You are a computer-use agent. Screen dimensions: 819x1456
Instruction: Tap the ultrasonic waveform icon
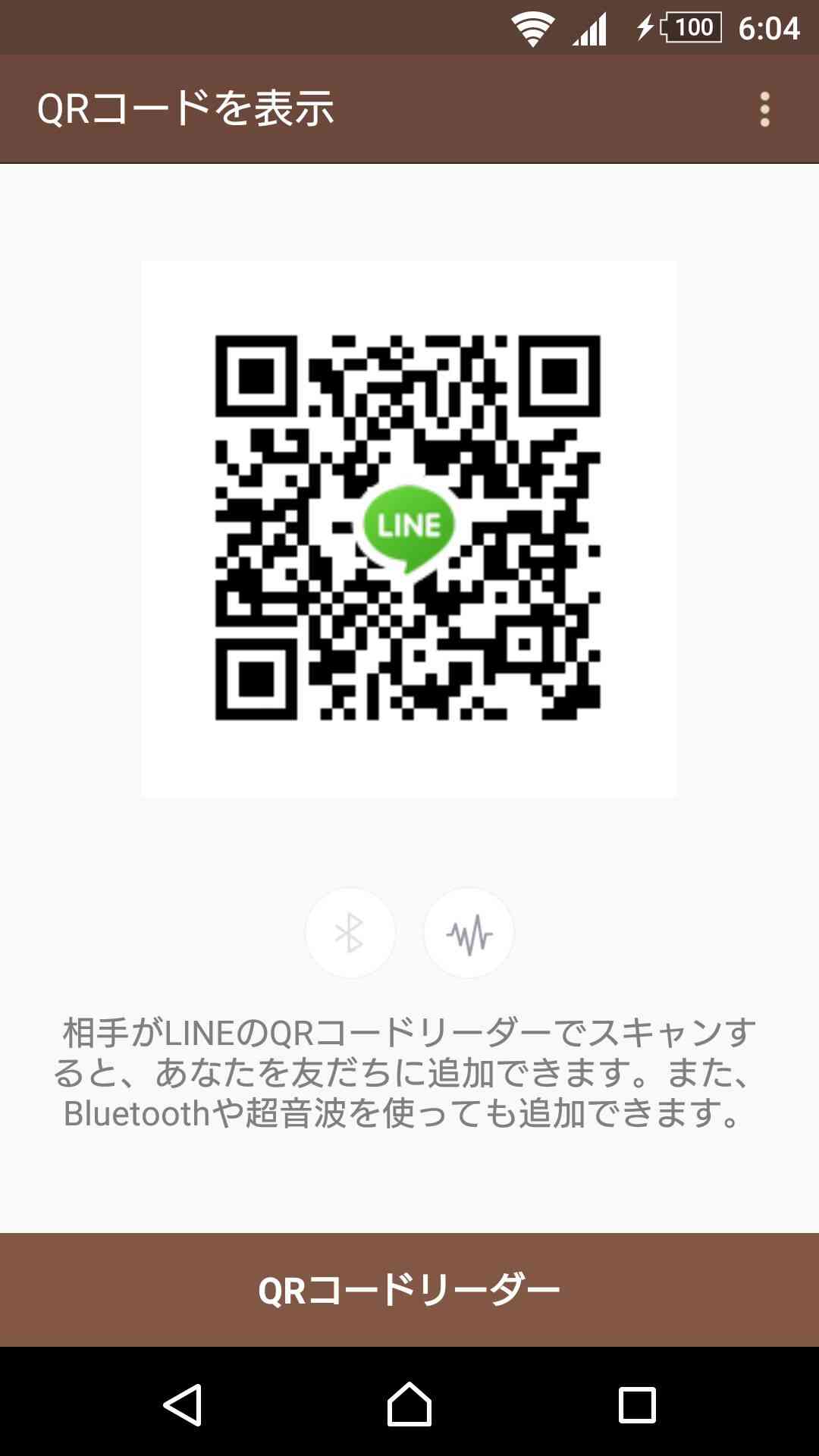click(469, 933)
